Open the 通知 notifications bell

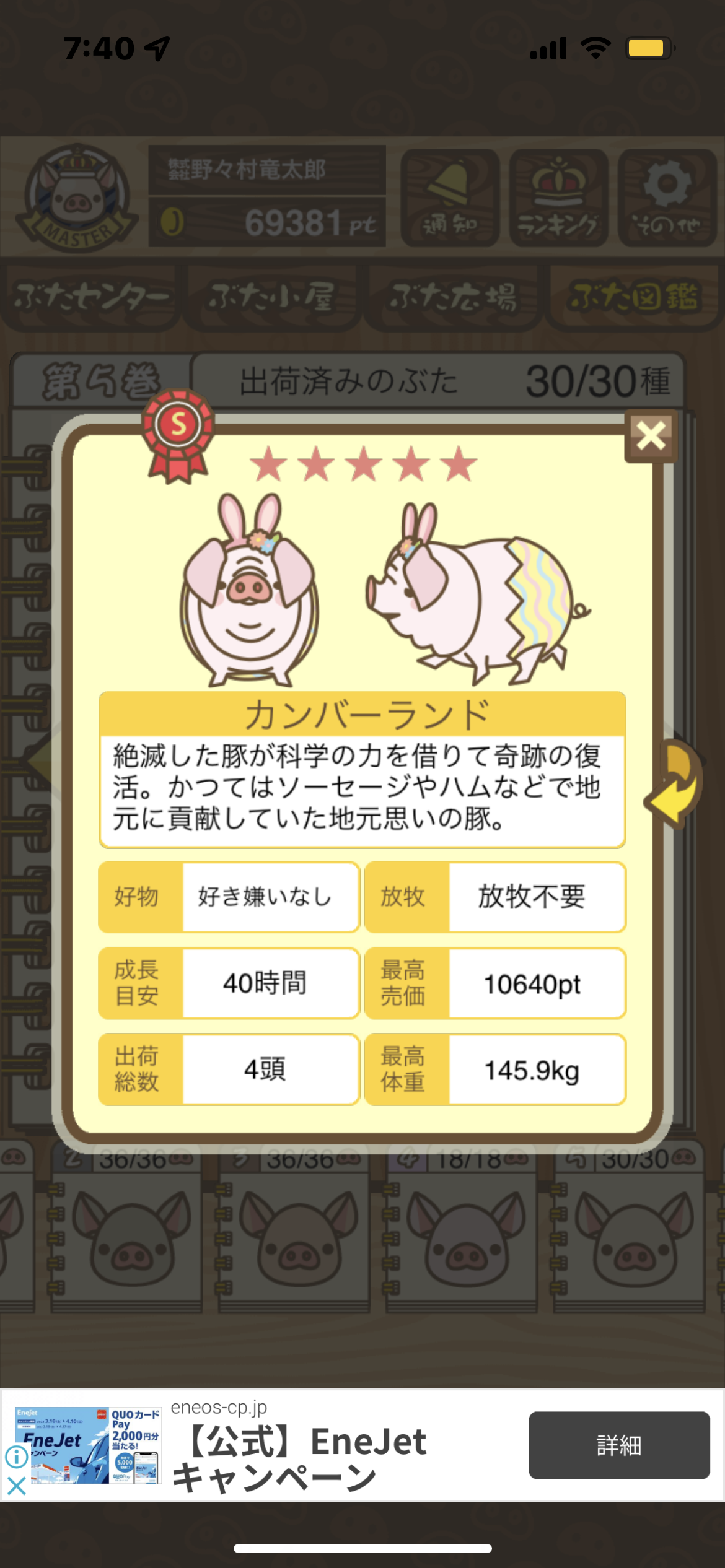pos(450,198)
